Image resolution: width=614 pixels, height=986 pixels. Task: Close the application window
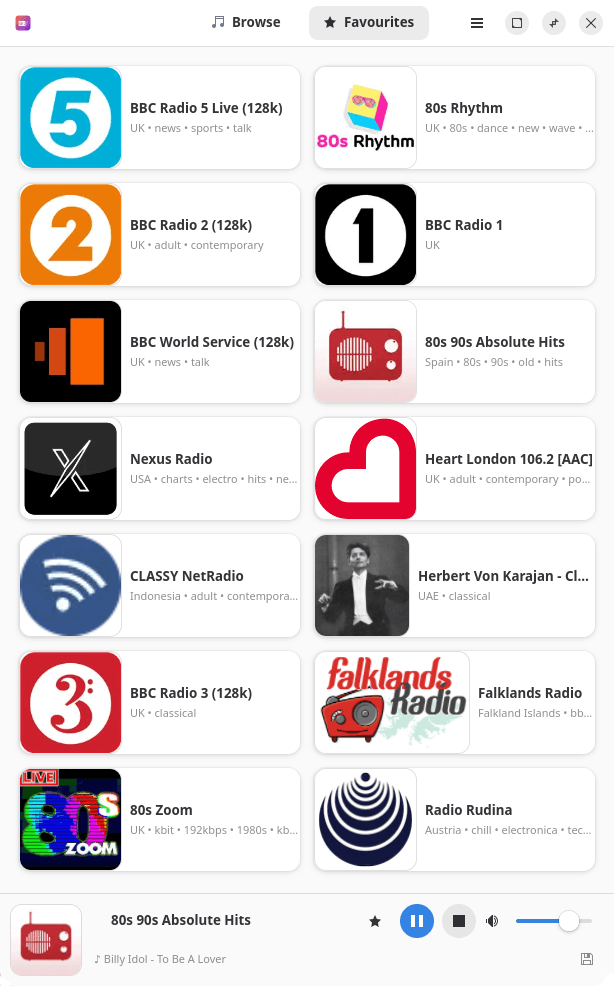coord(591,23)
